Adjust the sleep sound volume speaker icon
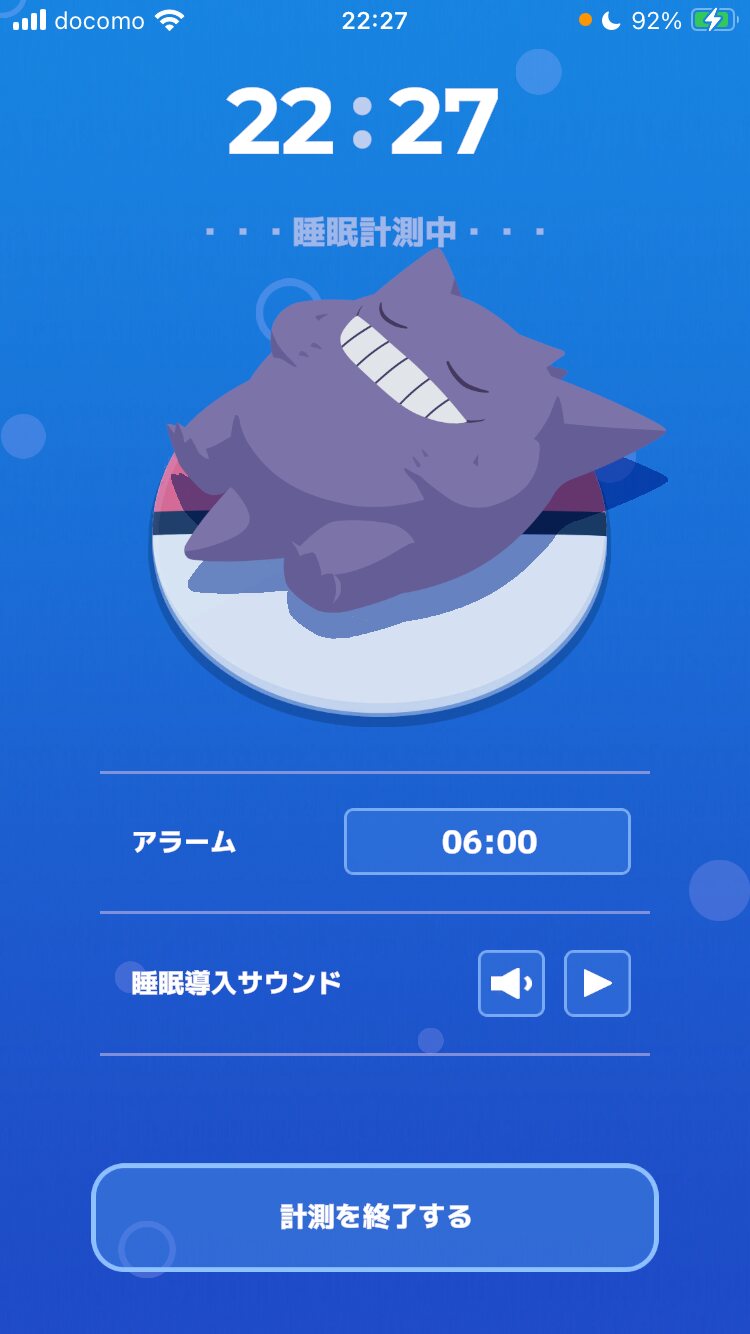 511,984
